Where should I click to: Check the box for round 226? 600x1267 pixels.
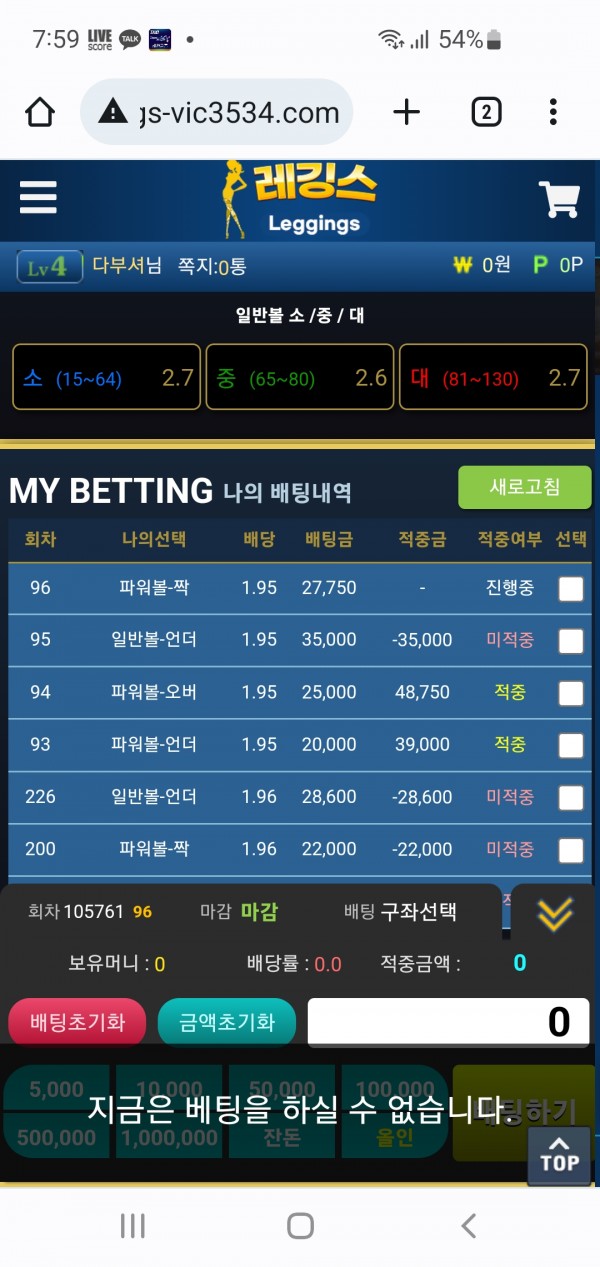click(570, 797)
